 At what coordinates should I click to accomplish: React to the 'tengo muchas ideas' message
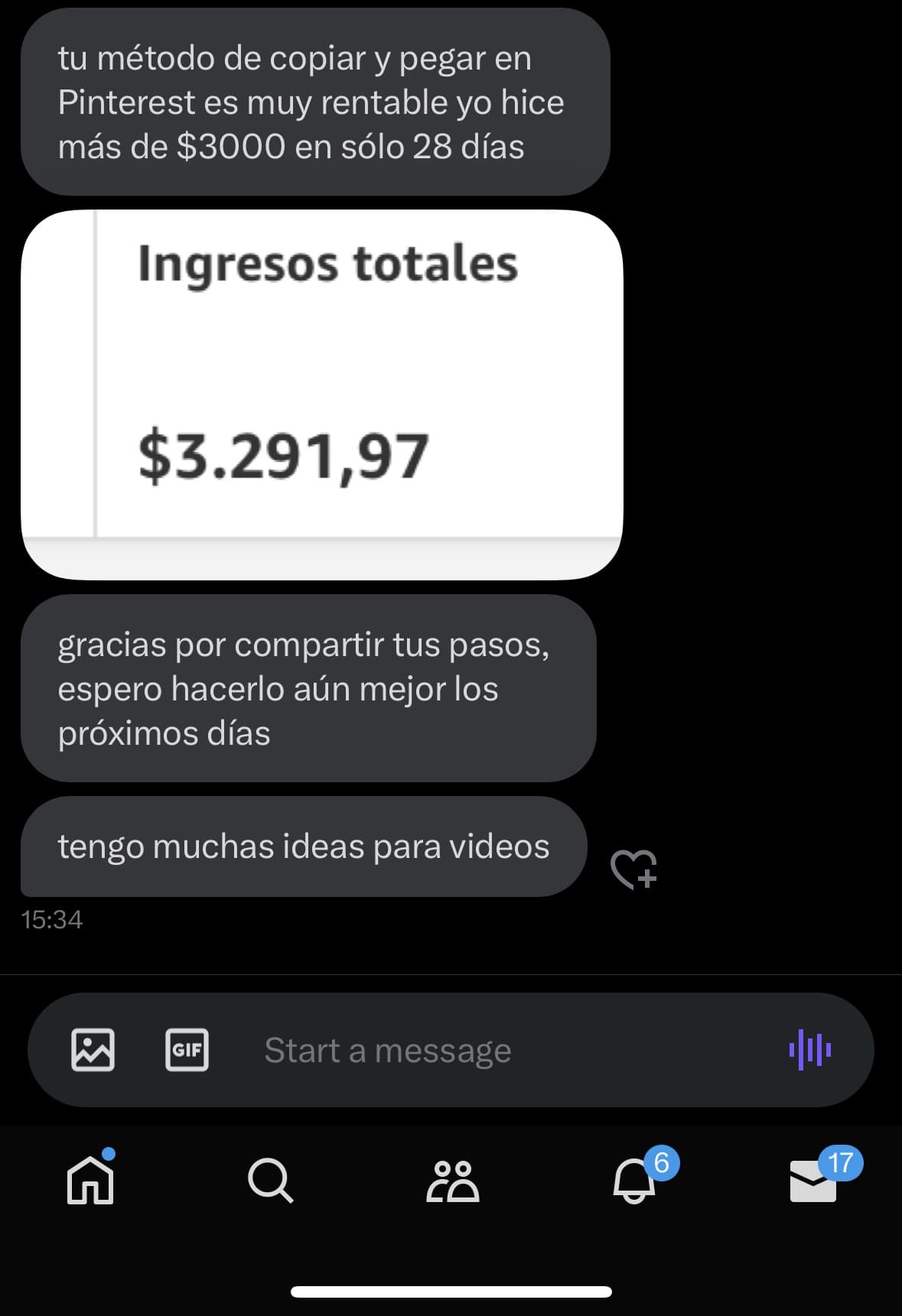click(633, 869)
